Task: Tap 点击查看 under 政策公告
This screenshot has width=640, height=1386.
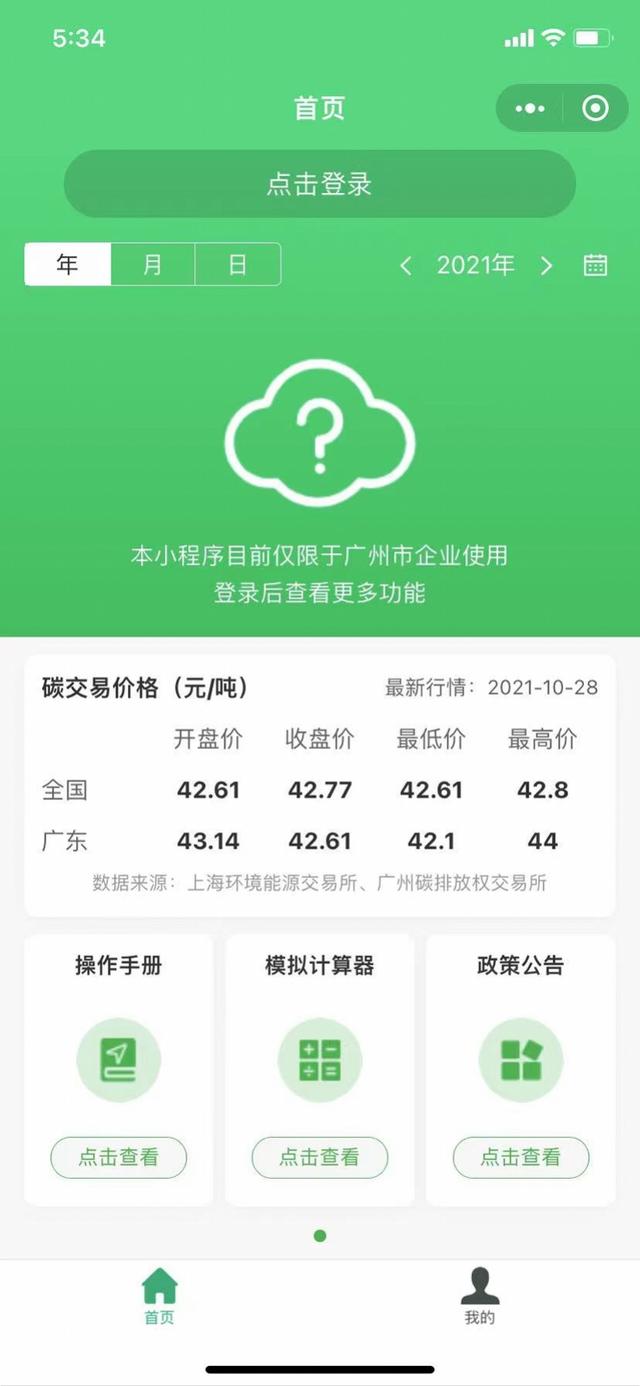Action: click(x=521, y=1158)
